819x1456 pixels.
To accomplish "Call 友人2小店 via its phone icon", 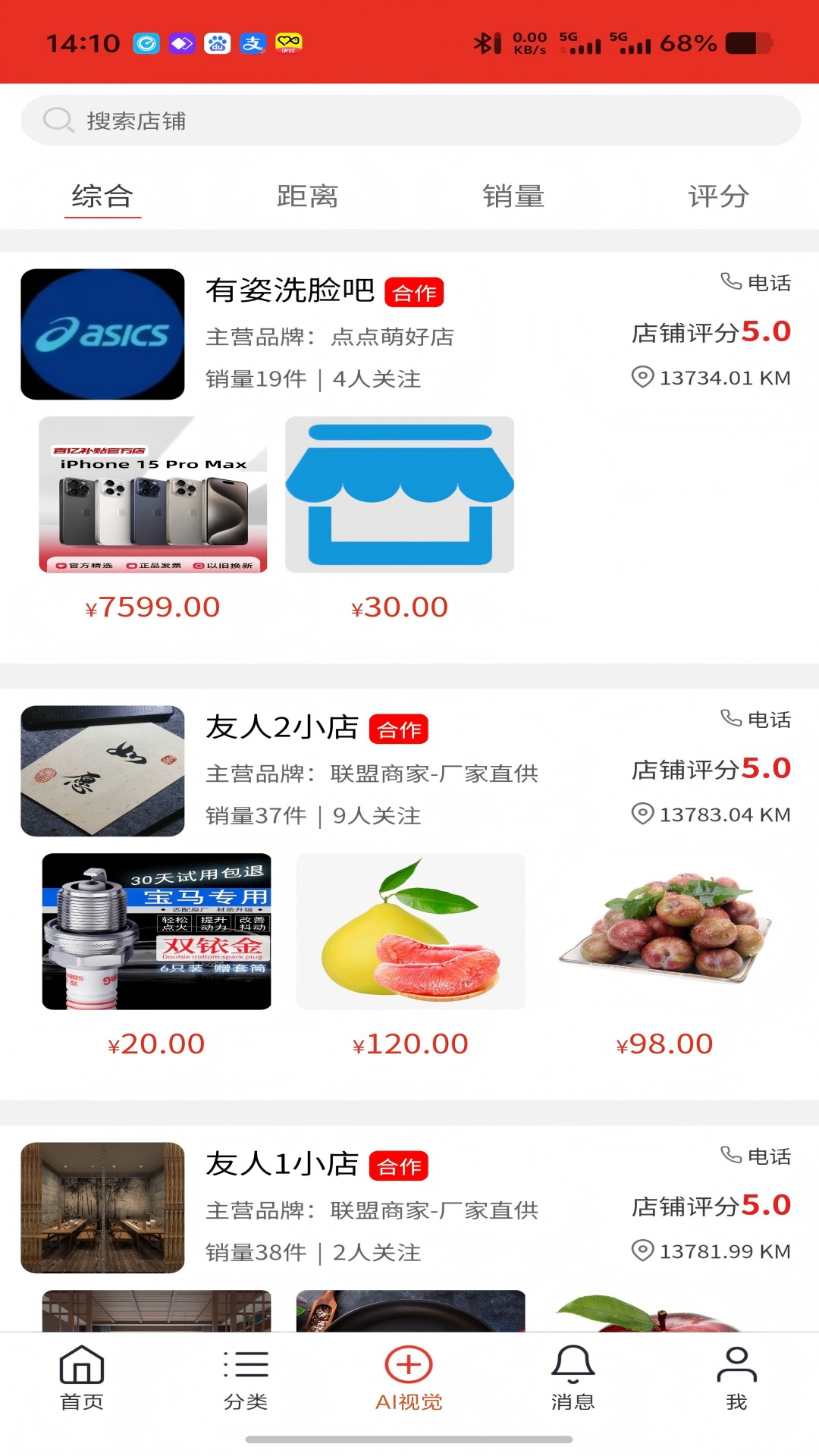I will coord(730,720).
